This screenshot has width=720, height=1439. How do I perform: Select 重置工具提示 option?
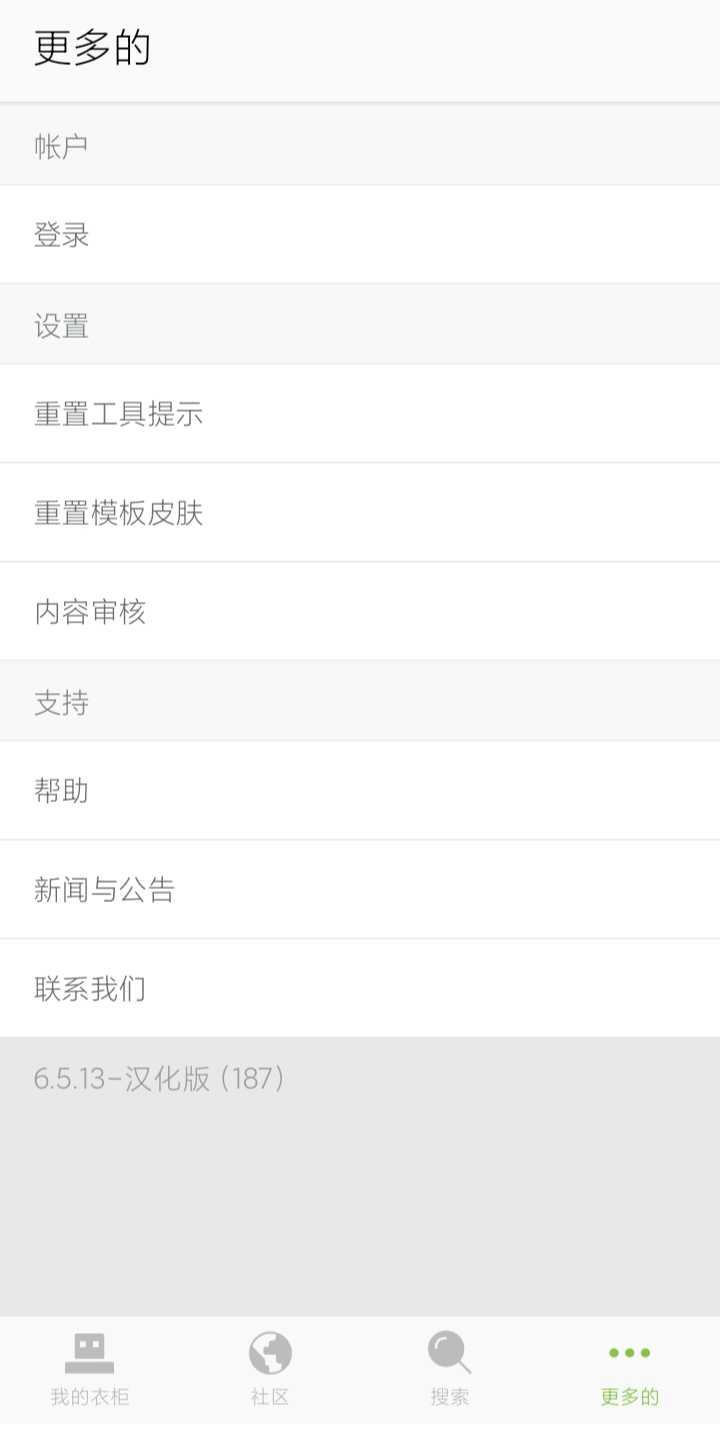[360, 414]
